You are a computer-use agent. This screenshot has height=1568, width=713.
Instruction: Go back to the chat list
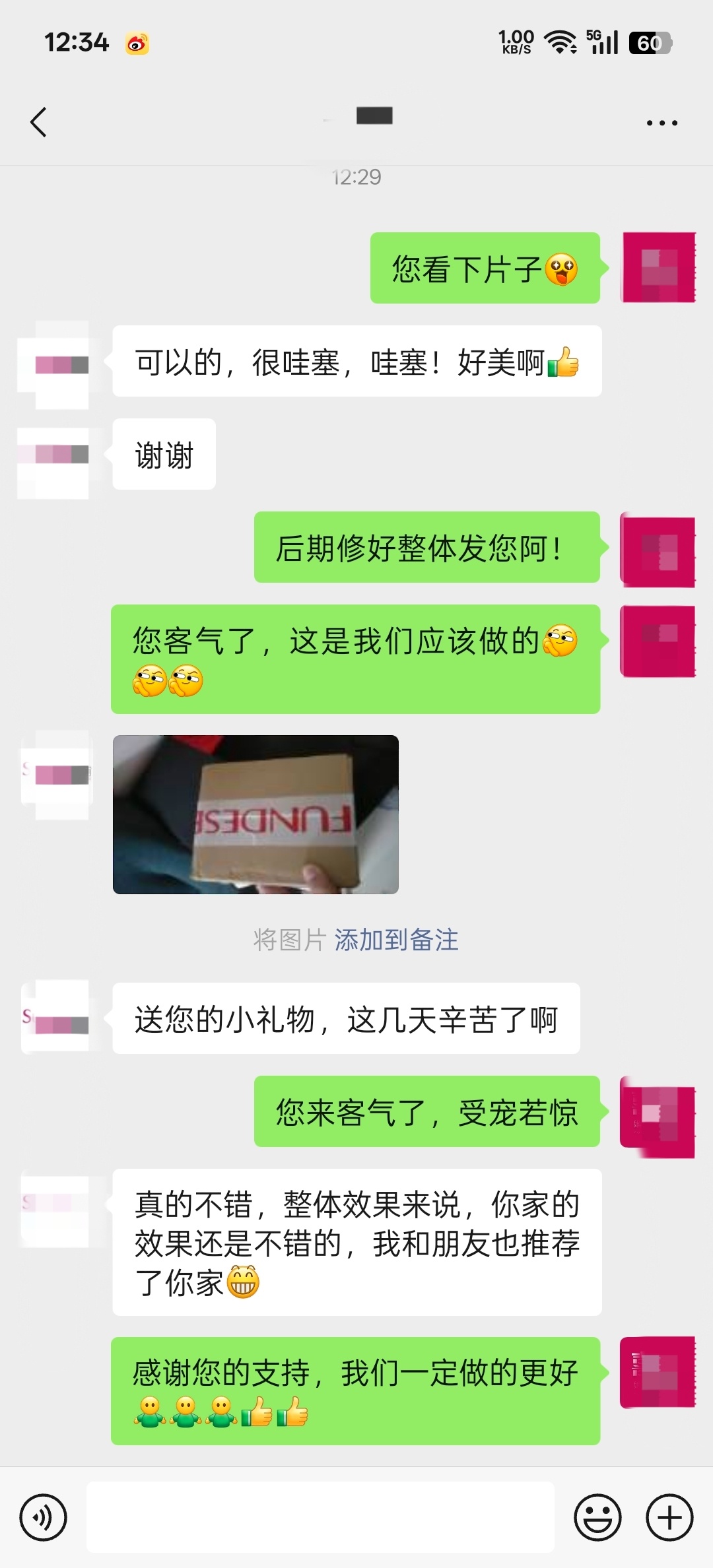38,122
